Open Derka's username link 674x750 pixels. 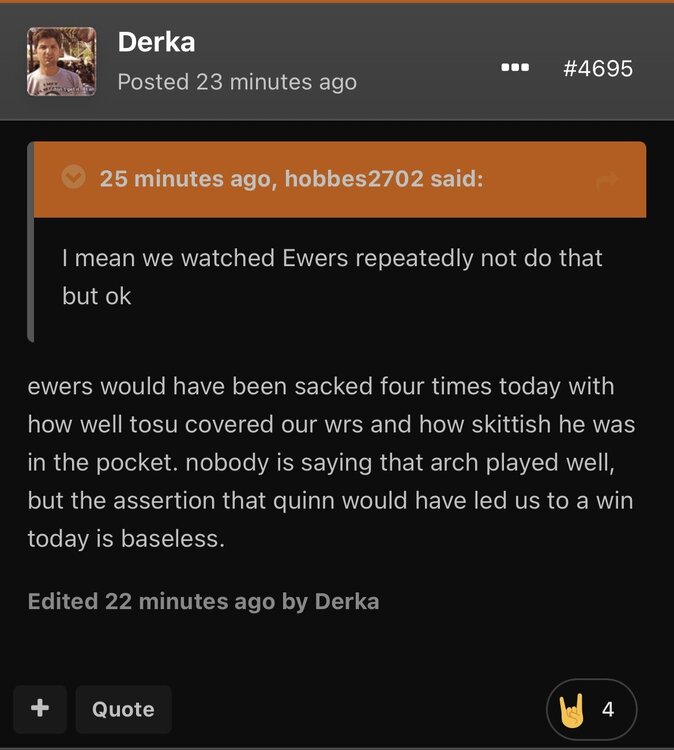[x=156, y=42]
